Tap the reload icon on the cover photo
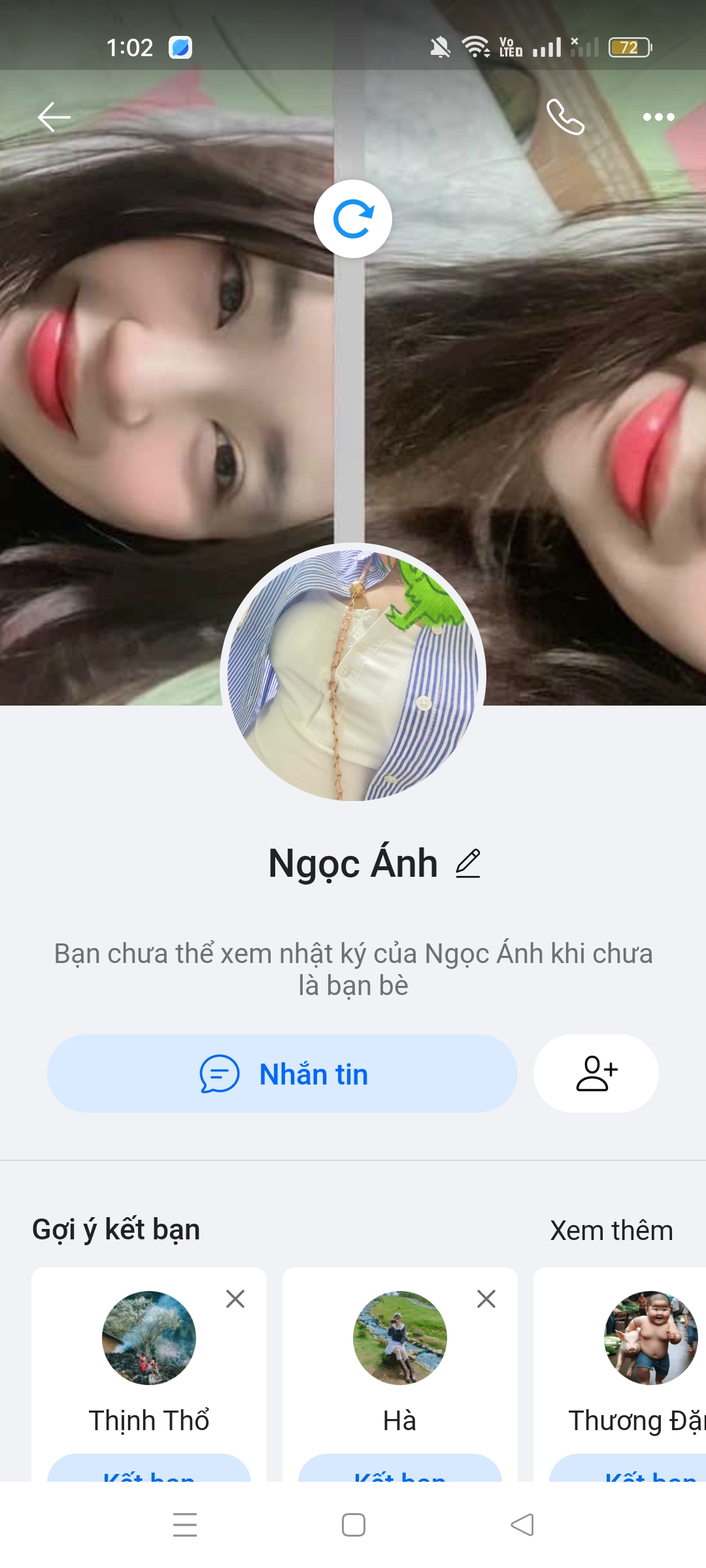Screen dimensions: 706x1568 click(x=353, y=219)
